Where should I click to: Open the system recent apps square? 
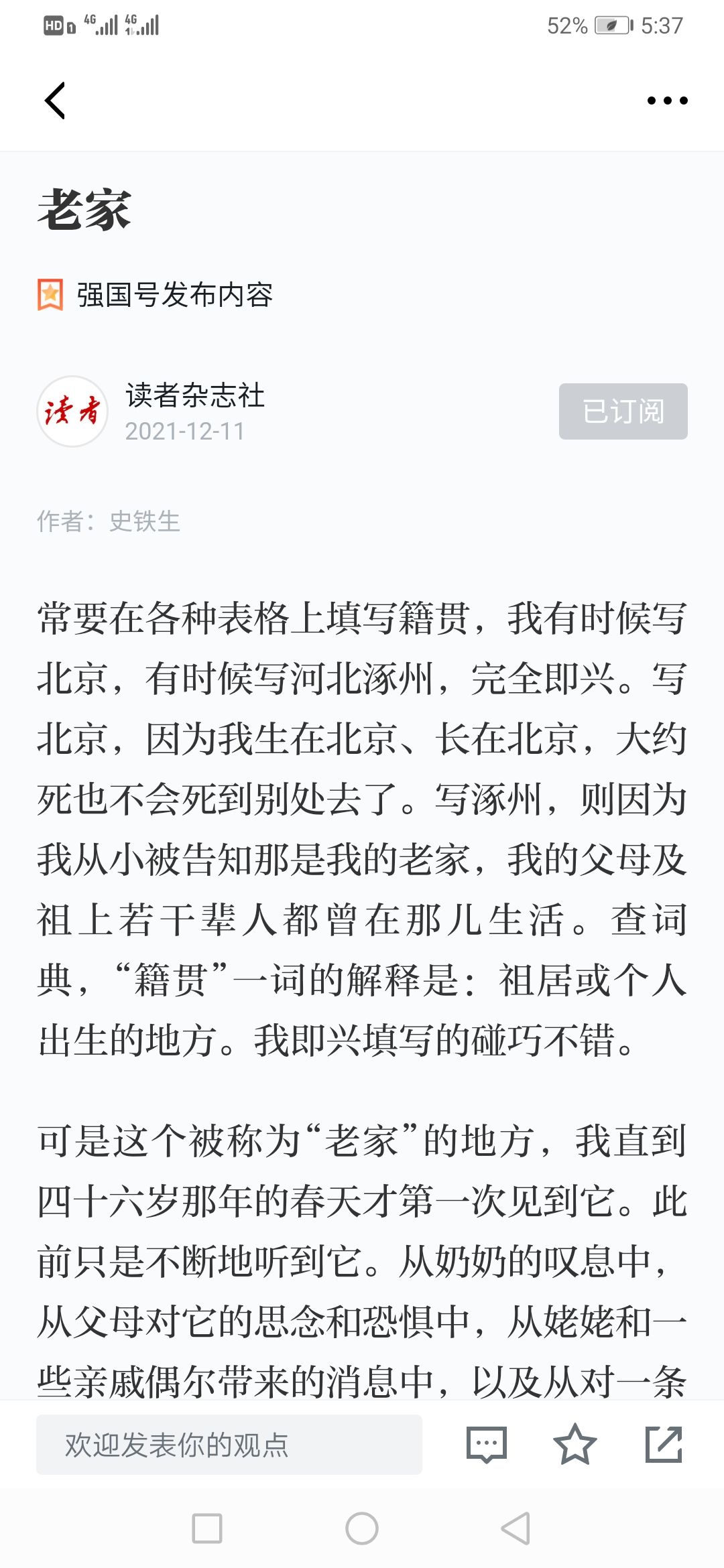pos(207,1528)
